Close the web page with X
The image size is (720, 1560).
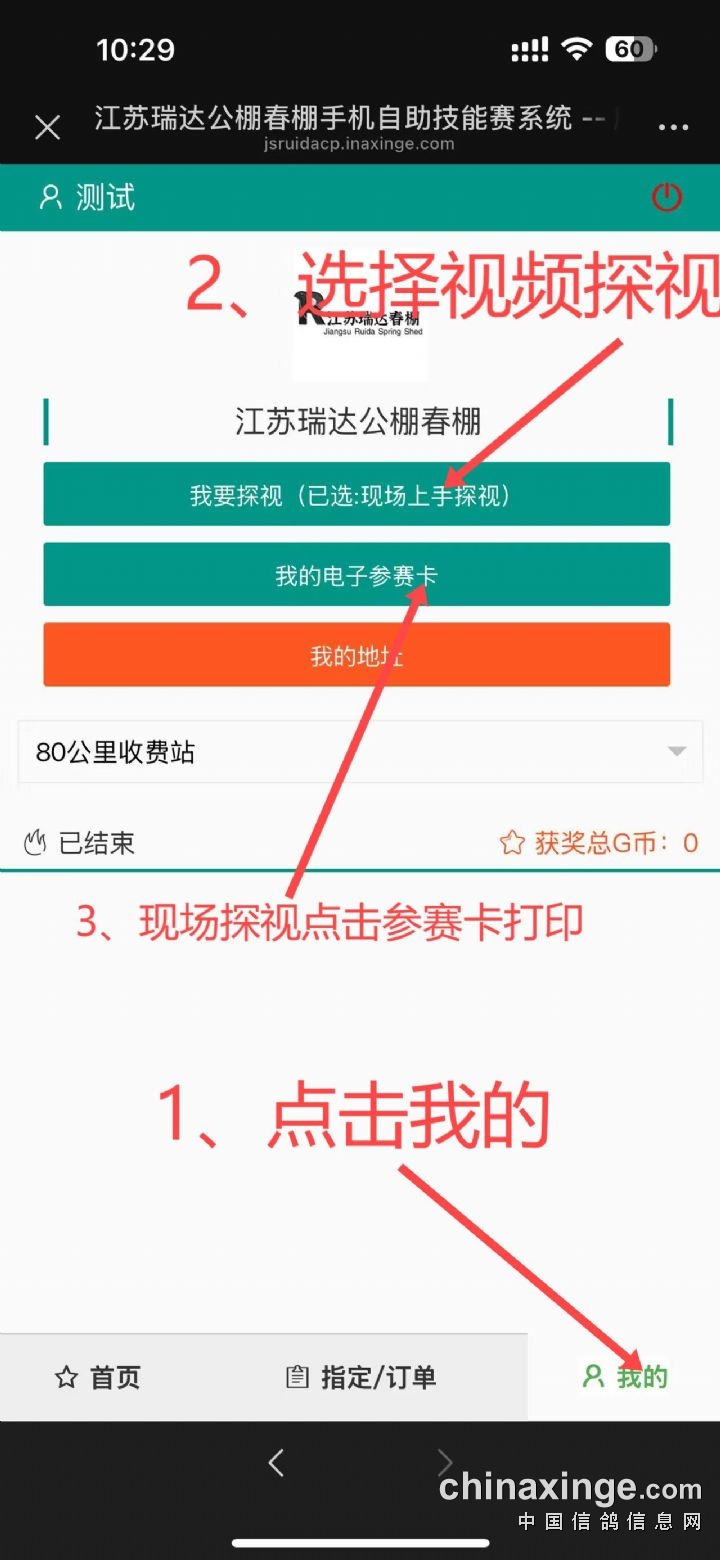(47, 127)
